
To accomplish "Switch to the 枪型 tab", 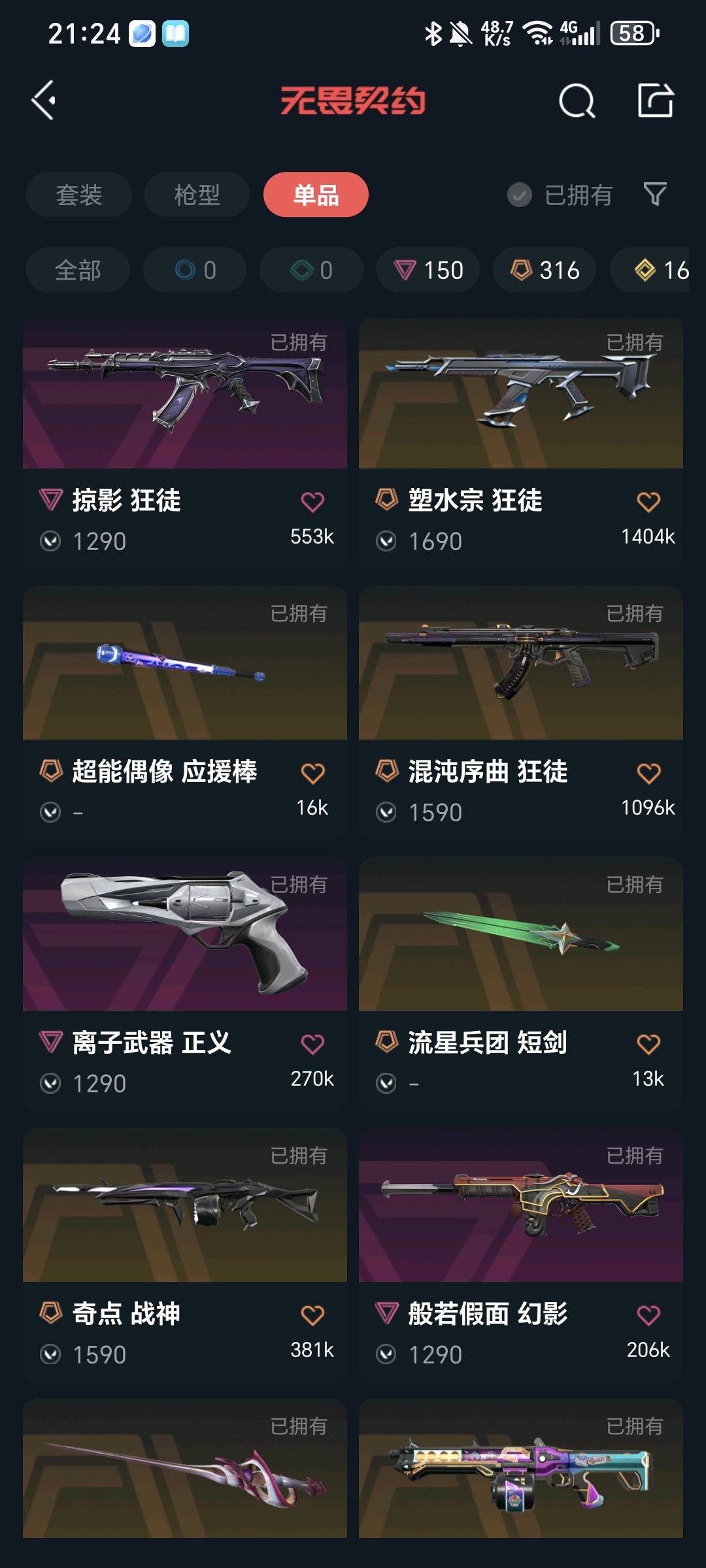I will (x=197, y=195).
